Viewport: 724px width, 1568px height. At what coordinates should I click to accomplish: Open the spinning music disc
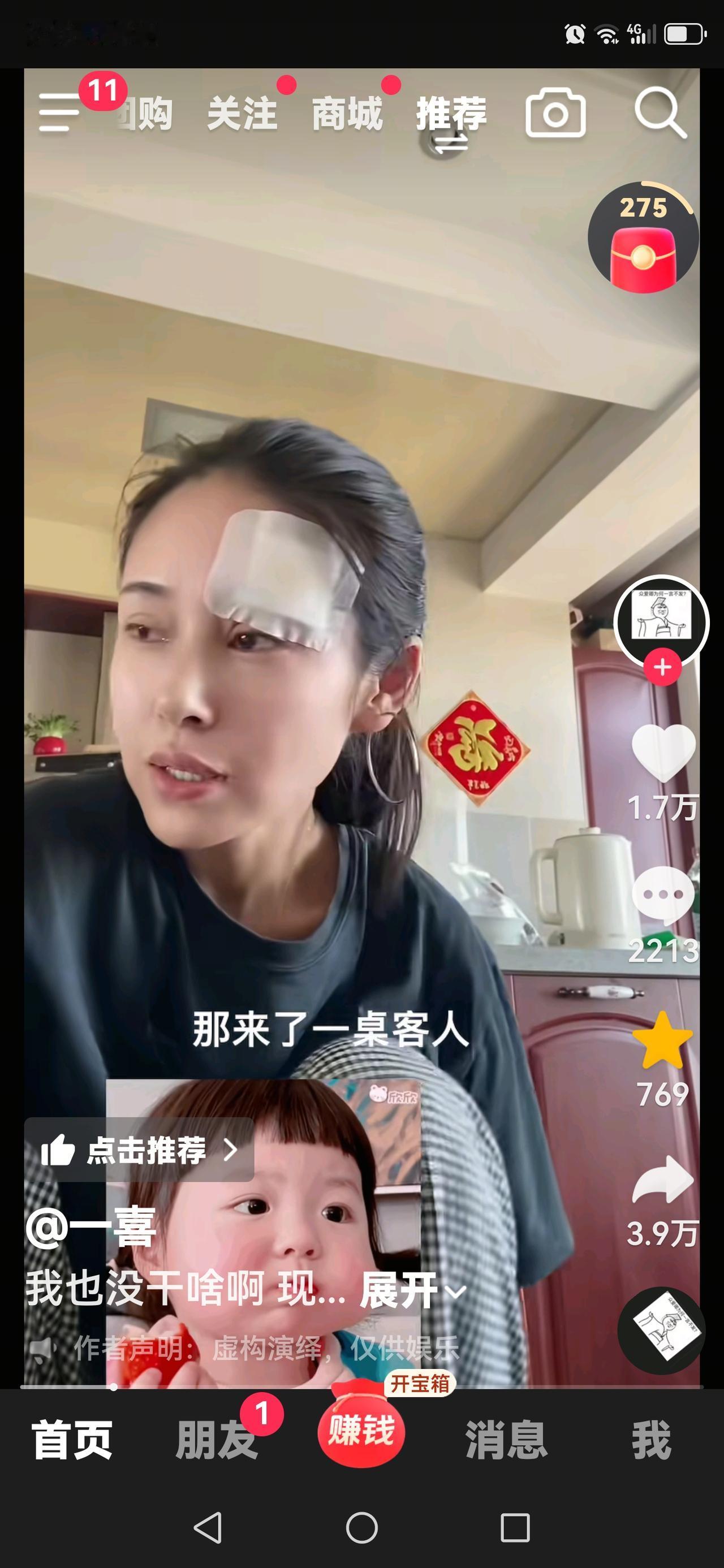(x=661, y=1331)
